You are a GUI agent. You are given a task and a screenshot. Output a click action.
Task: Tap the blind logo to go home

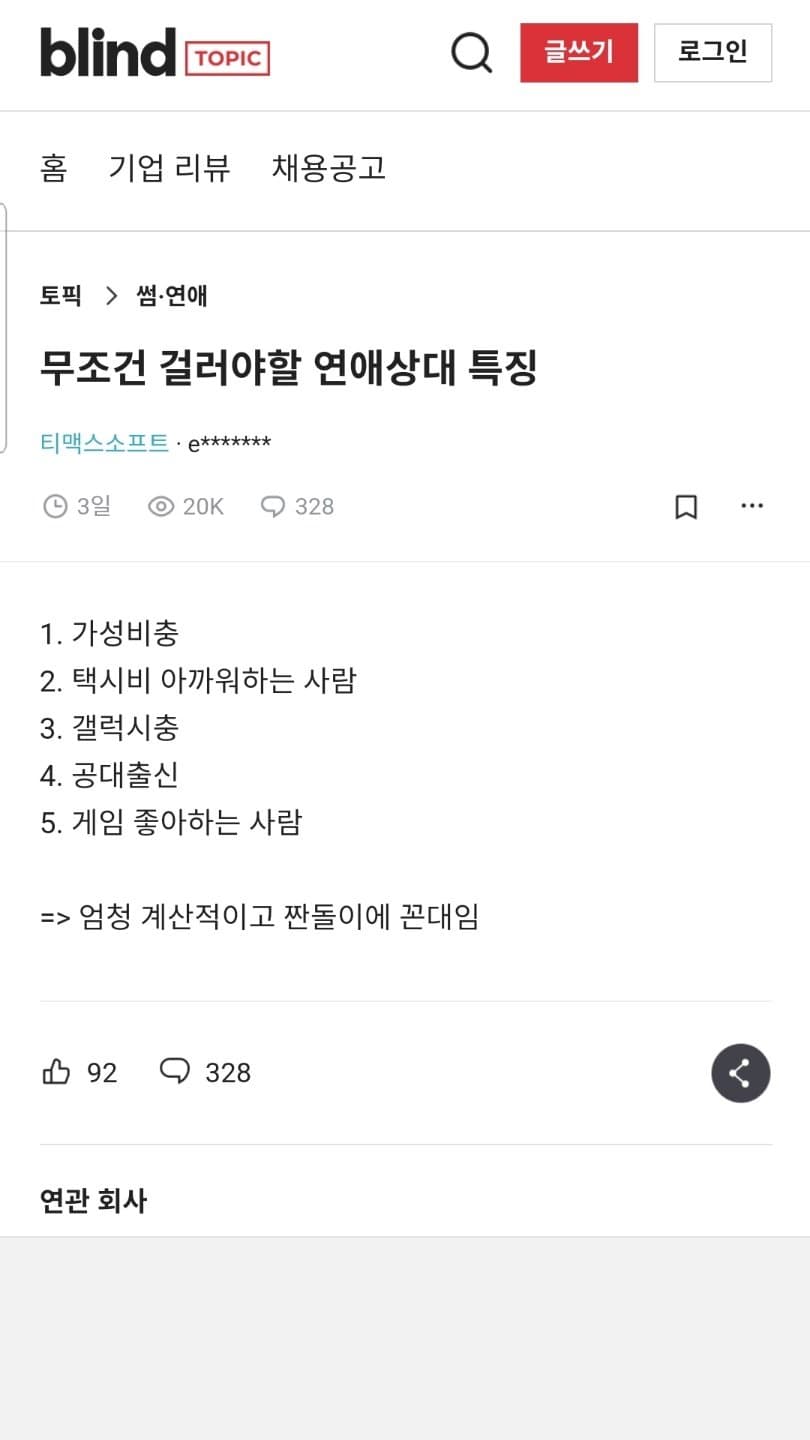(108, 53)
